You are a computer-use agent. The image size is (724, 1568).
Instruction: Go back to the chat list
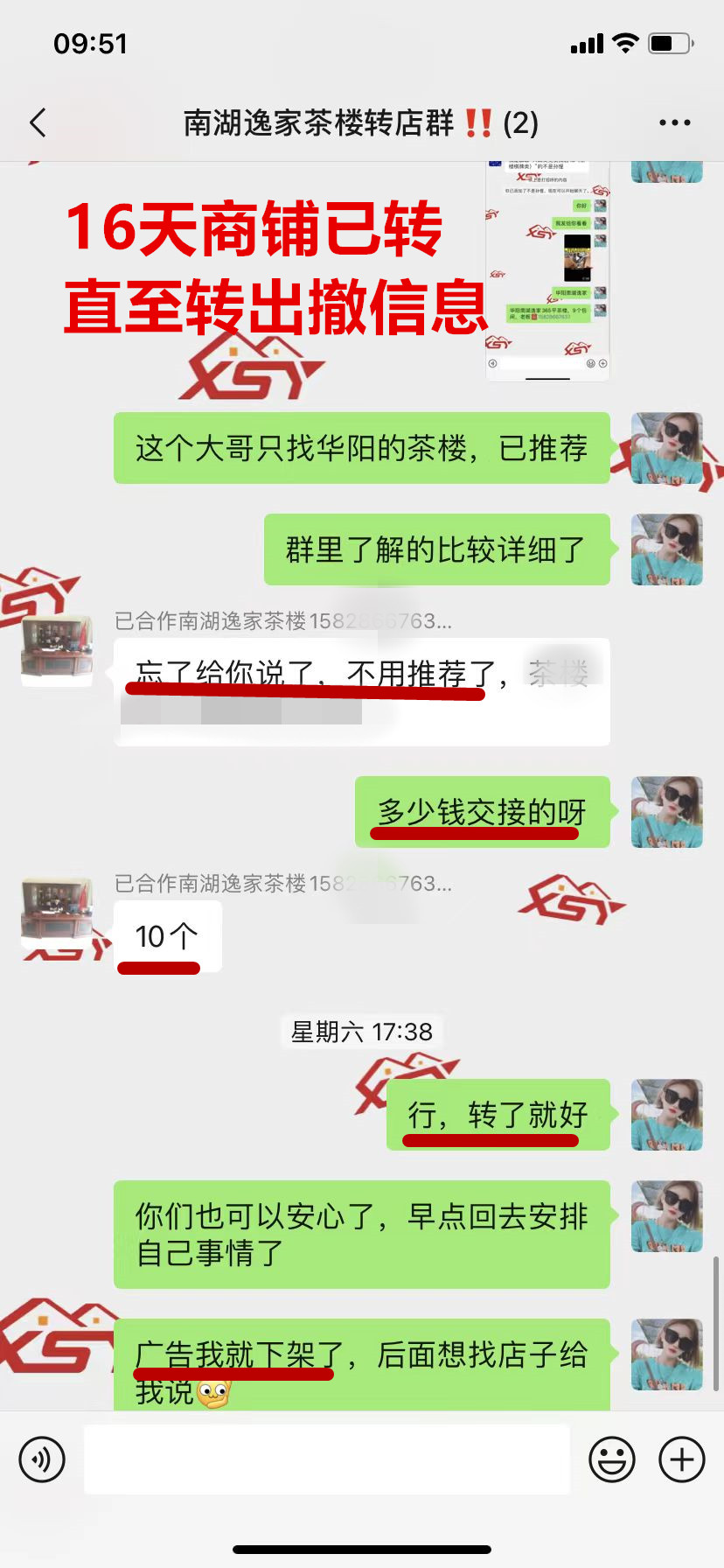click(x=38, y=123)
